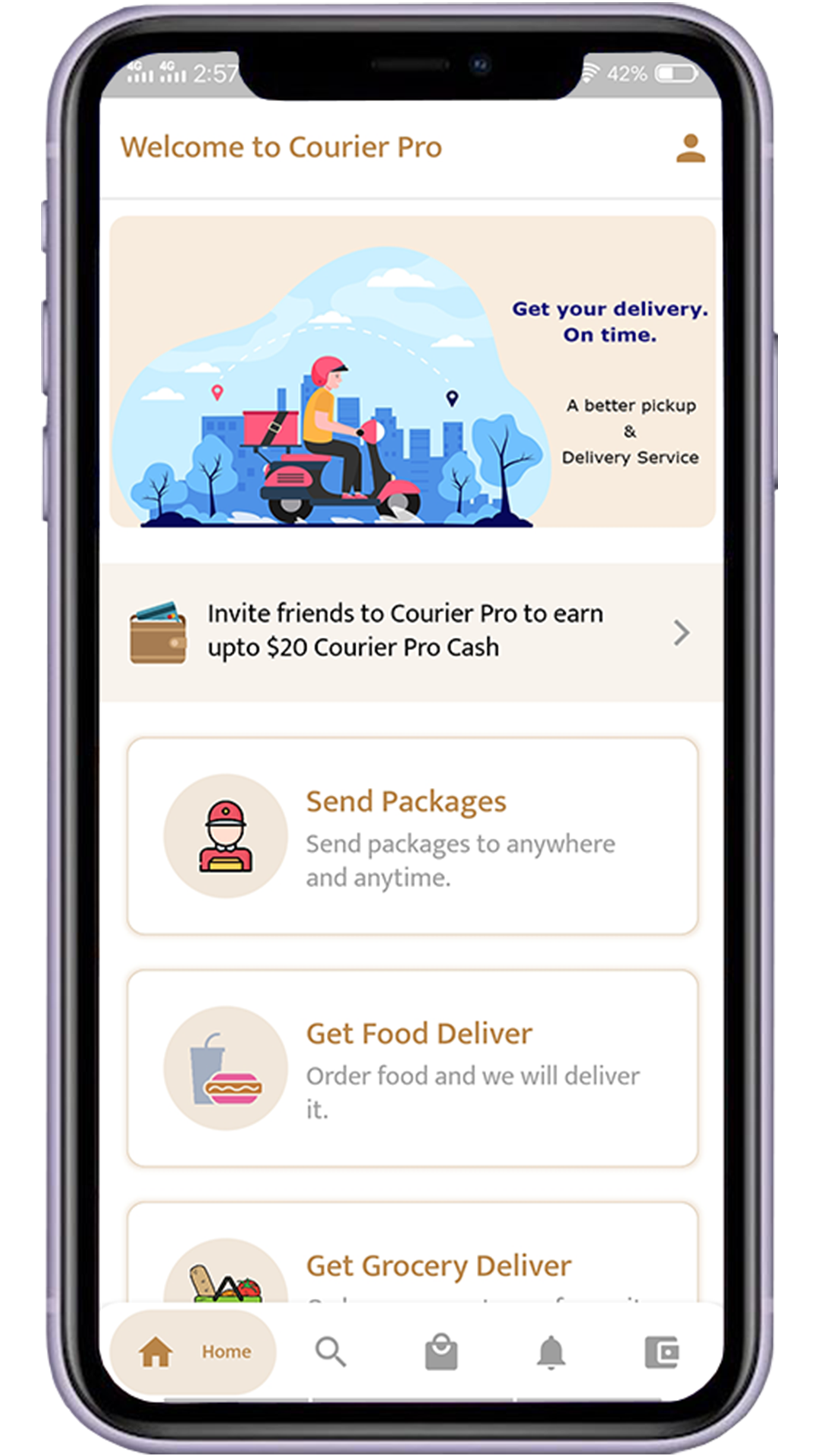Open the notifications bell tab
819x1456 pixels.
click(x=551, y=1351)
